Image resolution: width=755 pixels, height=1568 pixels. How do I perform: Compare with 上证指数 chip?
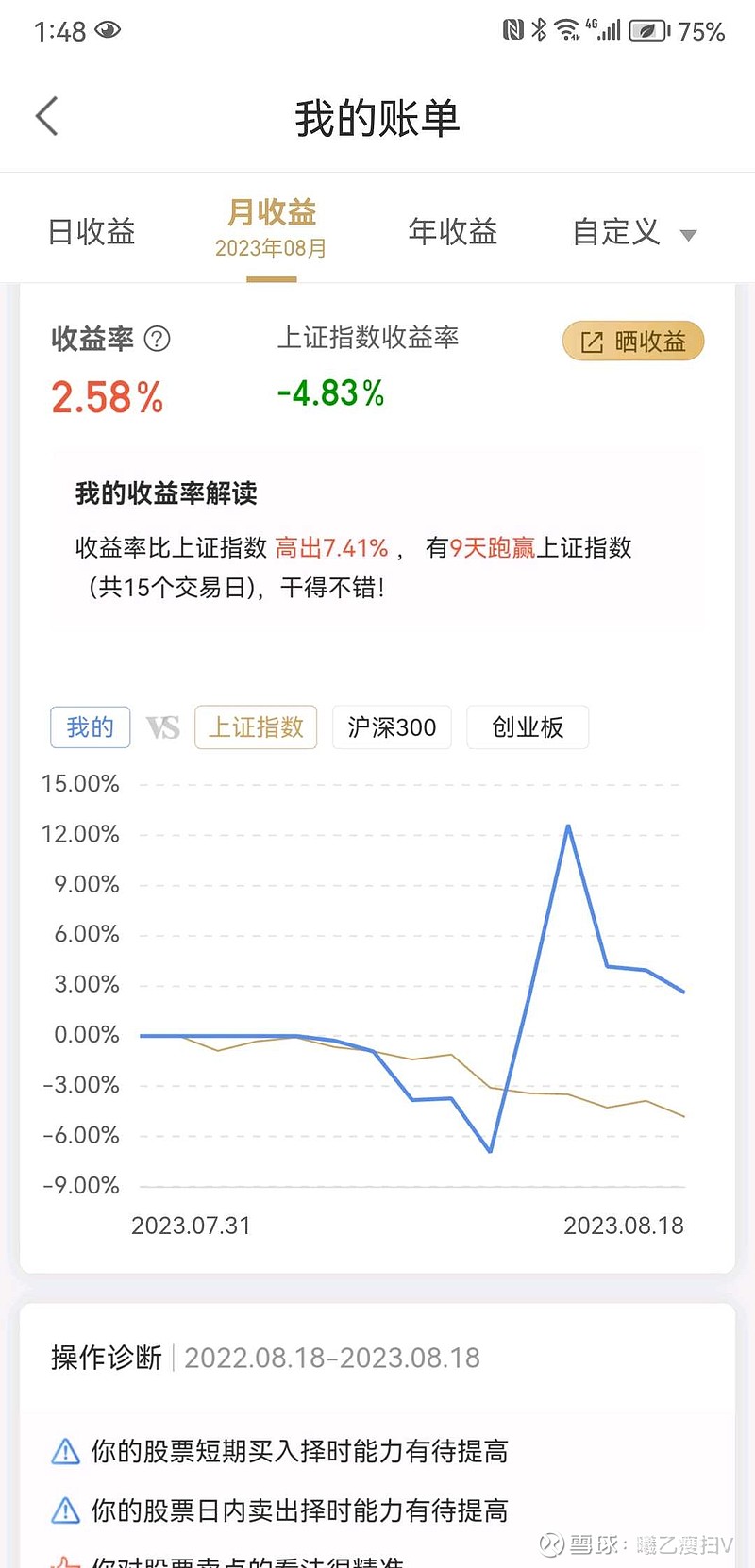(x=256, y=727)
